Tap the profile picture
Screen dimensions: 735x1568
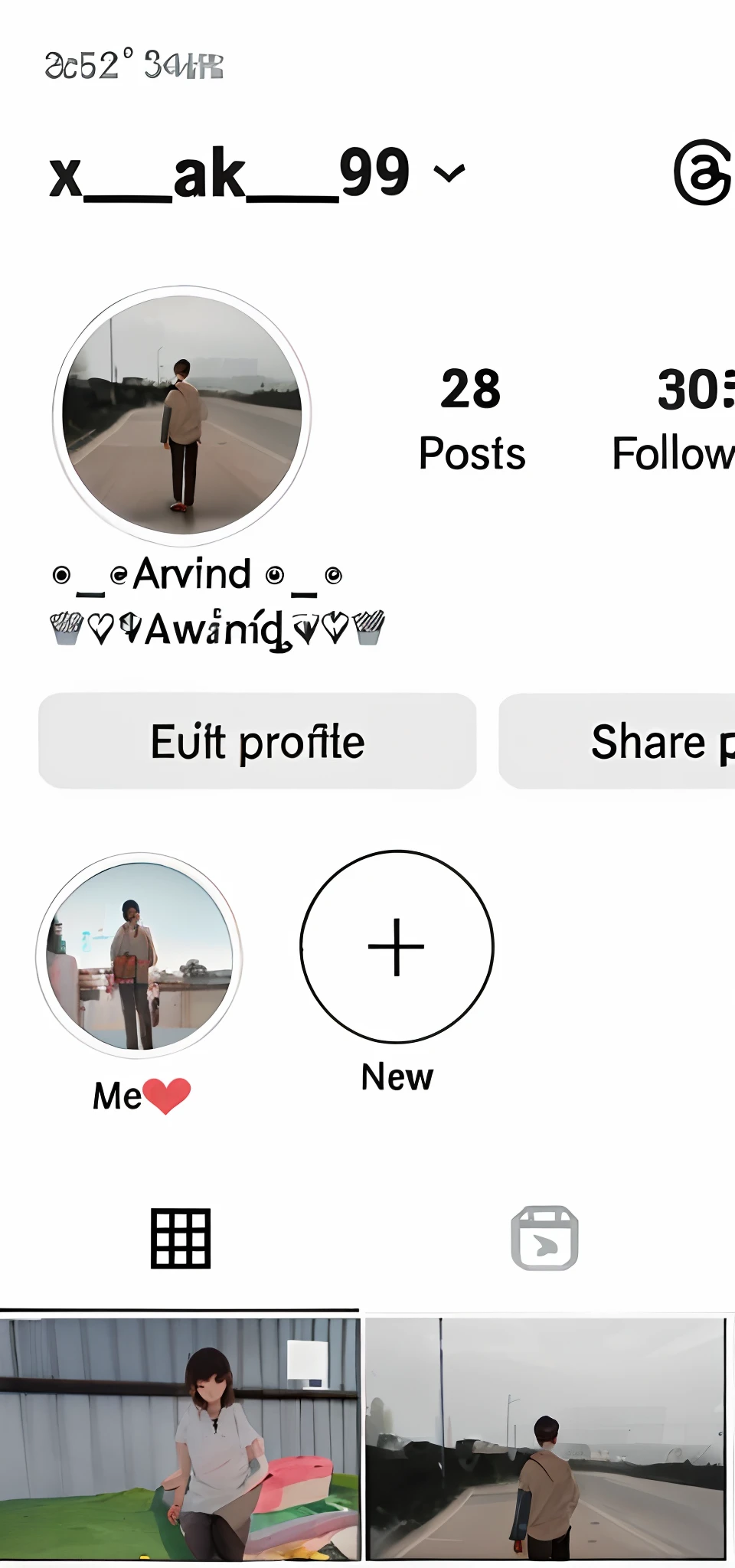tap(181, 416)
